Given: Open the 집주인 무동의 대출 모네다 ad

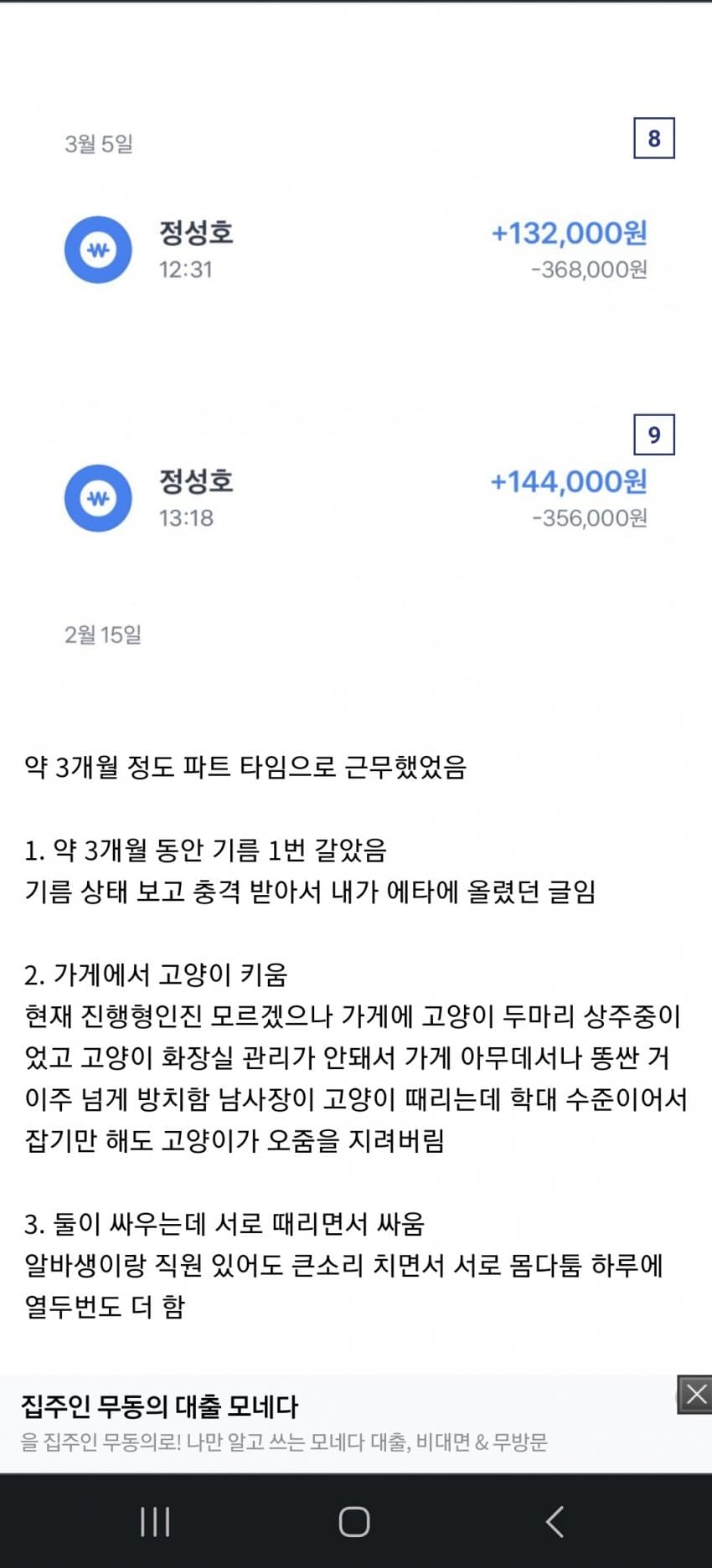Looking at the screenshot, I should 285,1423.
